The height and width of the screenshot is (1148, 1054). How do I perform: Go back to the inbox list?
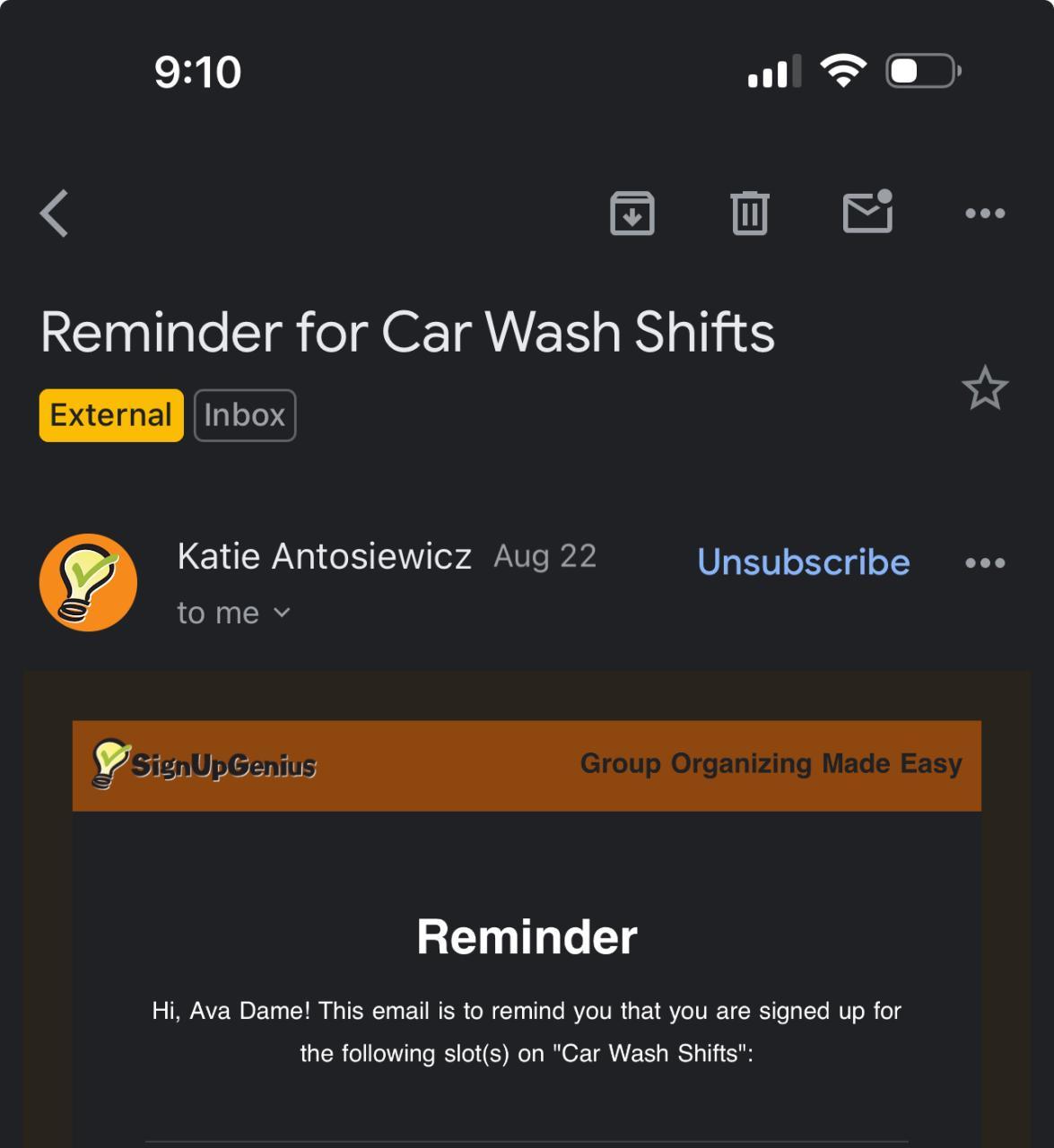coord(55,213)
